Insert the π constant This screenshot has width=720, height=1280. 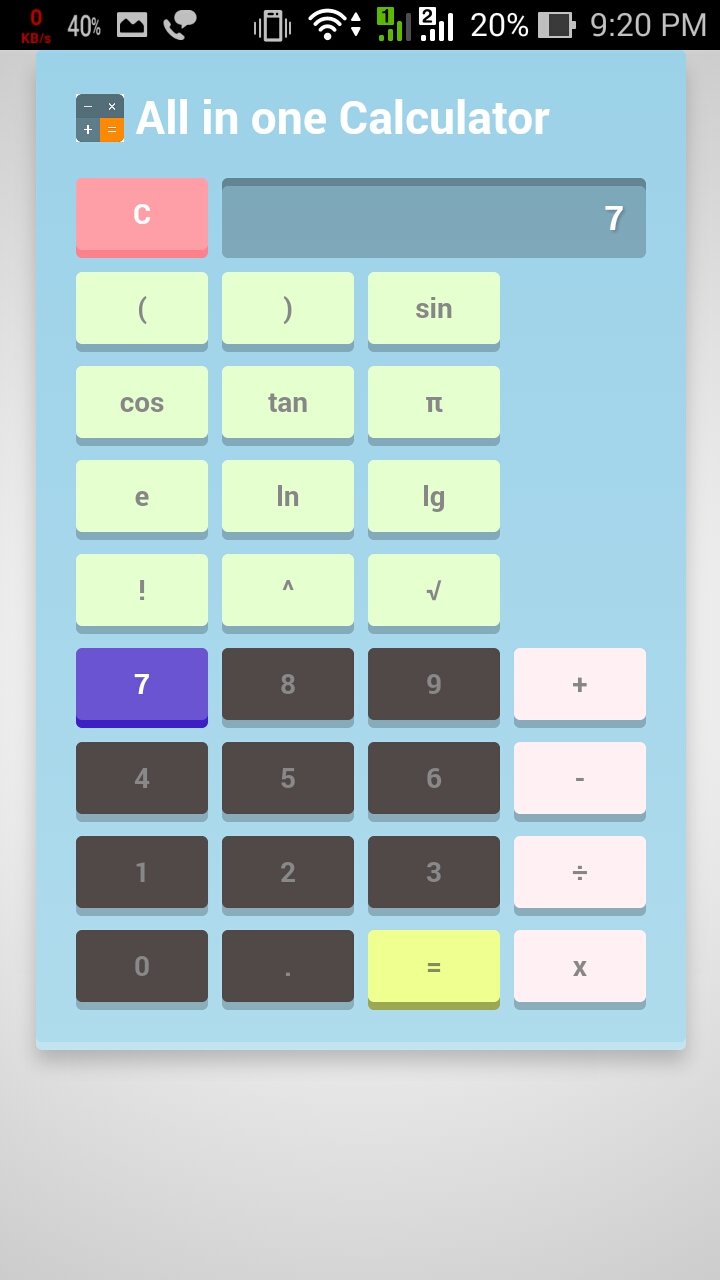point(434,405)
